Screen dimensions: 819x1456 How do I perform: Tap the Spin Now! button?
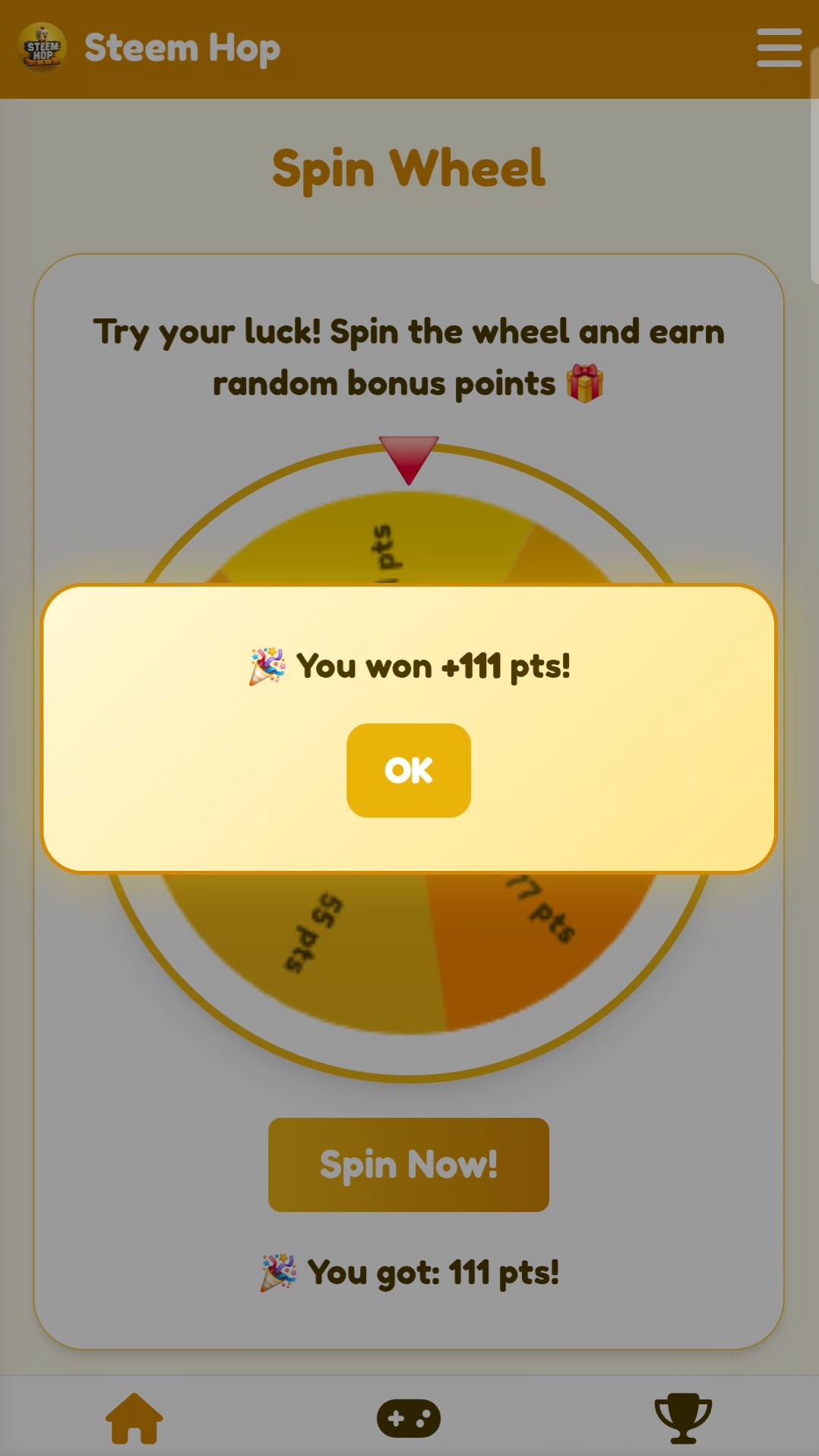coord(409,1164)
